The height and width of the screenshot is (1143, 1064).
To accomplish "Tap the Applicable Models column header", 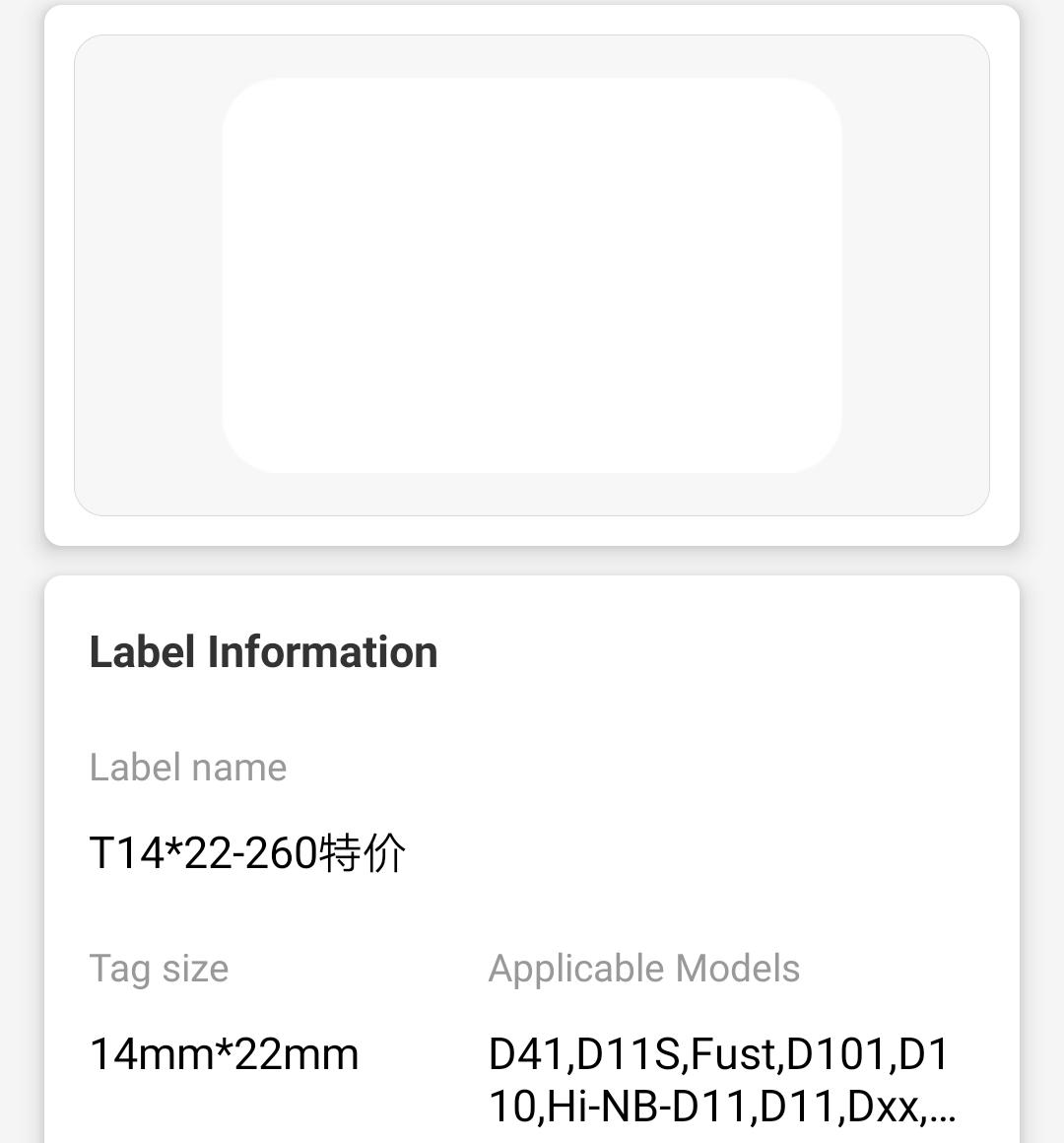I will [x=644, y=969].
